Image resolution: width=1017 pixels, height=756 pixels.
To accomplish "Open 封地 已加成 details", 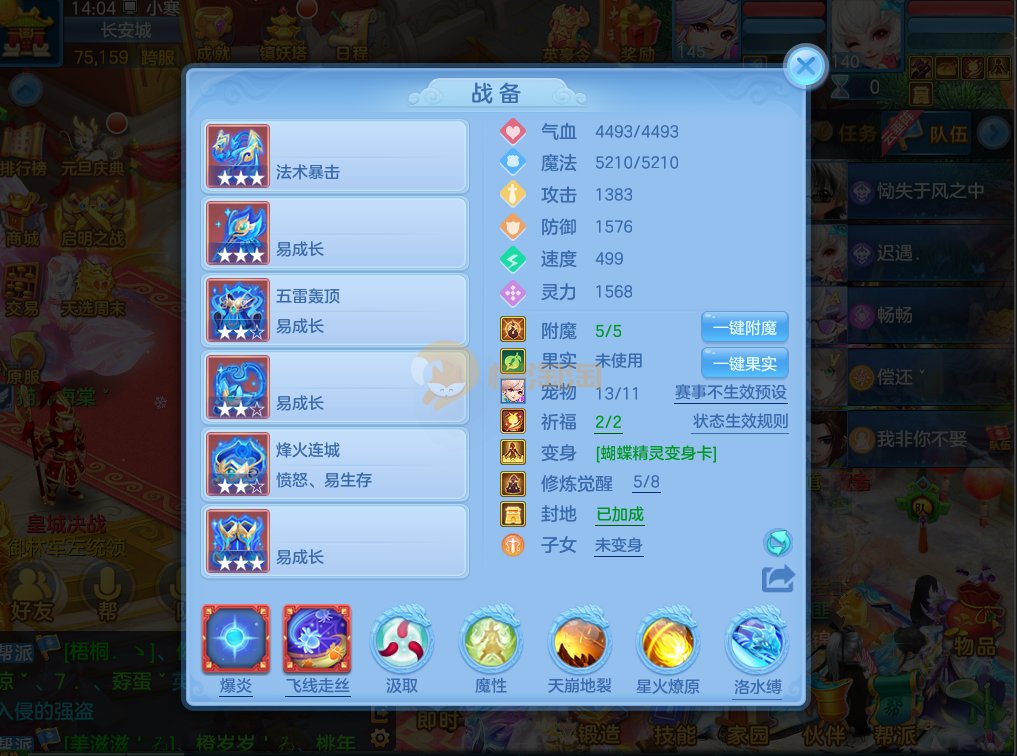I will coord(620,514).
